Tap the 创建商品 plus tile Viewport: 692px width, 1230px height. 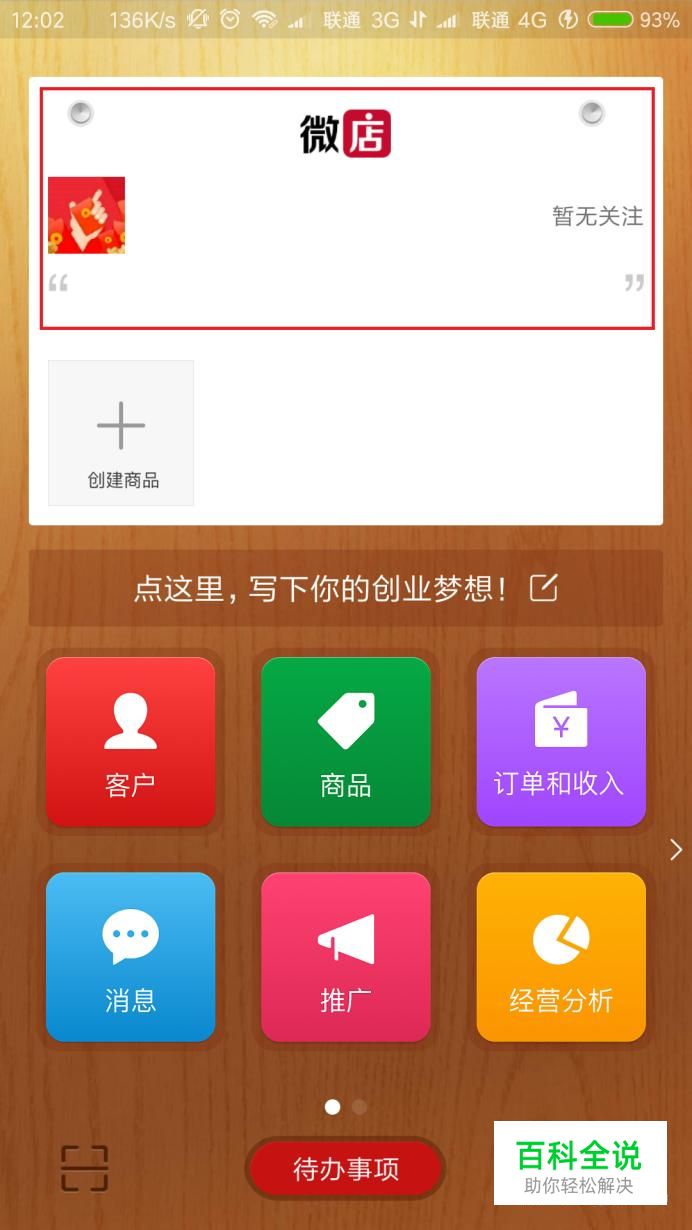[121, 433]
